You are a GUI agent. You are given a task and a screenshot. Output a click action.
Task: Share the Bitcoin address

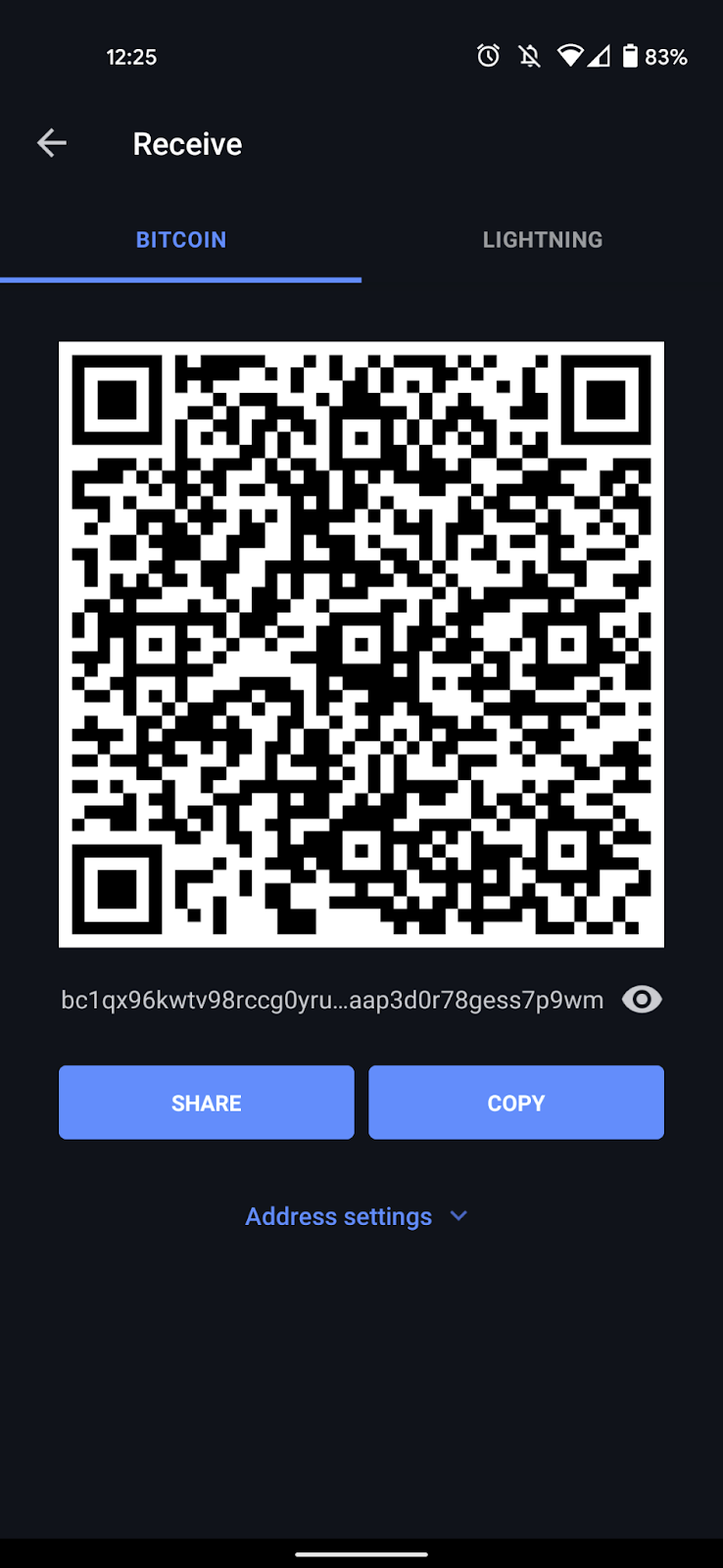[x=206, y=1102]
